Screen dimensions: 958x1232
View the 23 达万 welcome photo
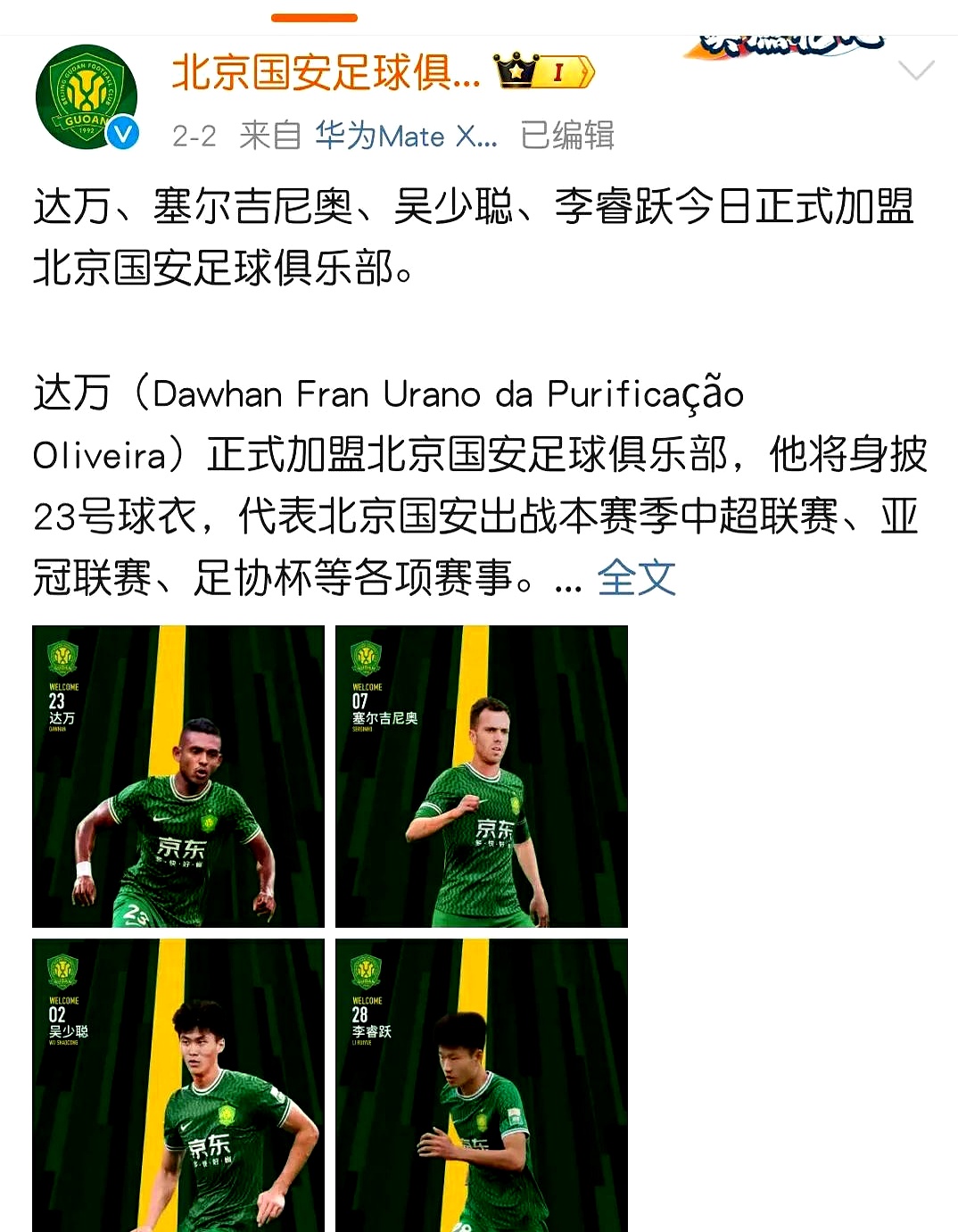click(178, 776)
